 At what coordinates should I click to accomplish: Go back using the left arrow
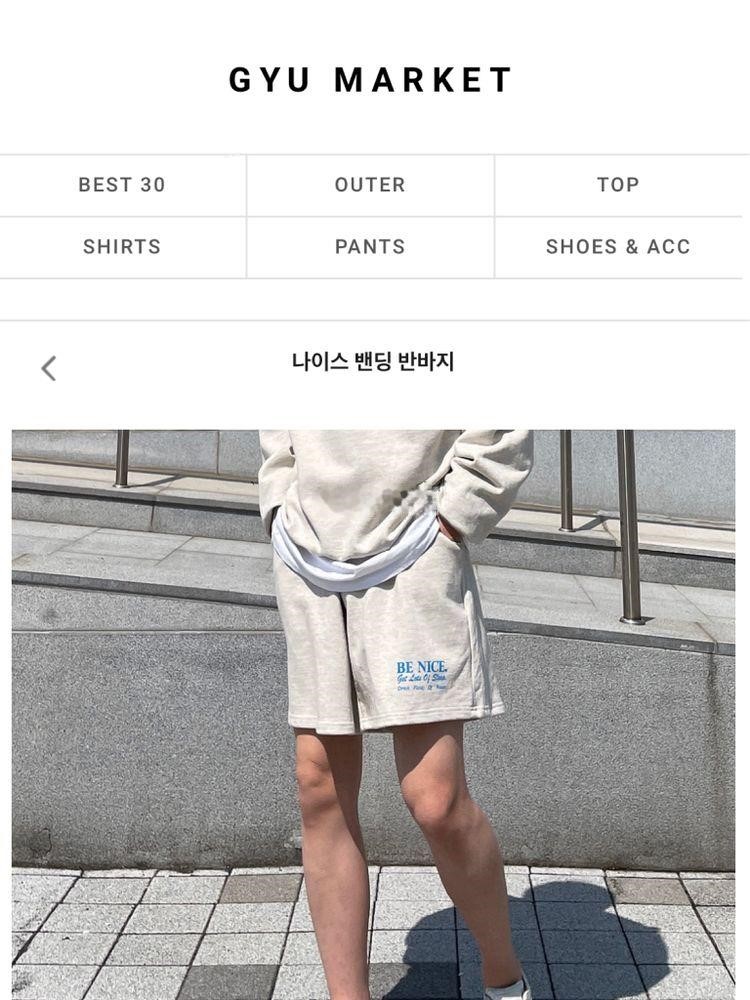48,368
